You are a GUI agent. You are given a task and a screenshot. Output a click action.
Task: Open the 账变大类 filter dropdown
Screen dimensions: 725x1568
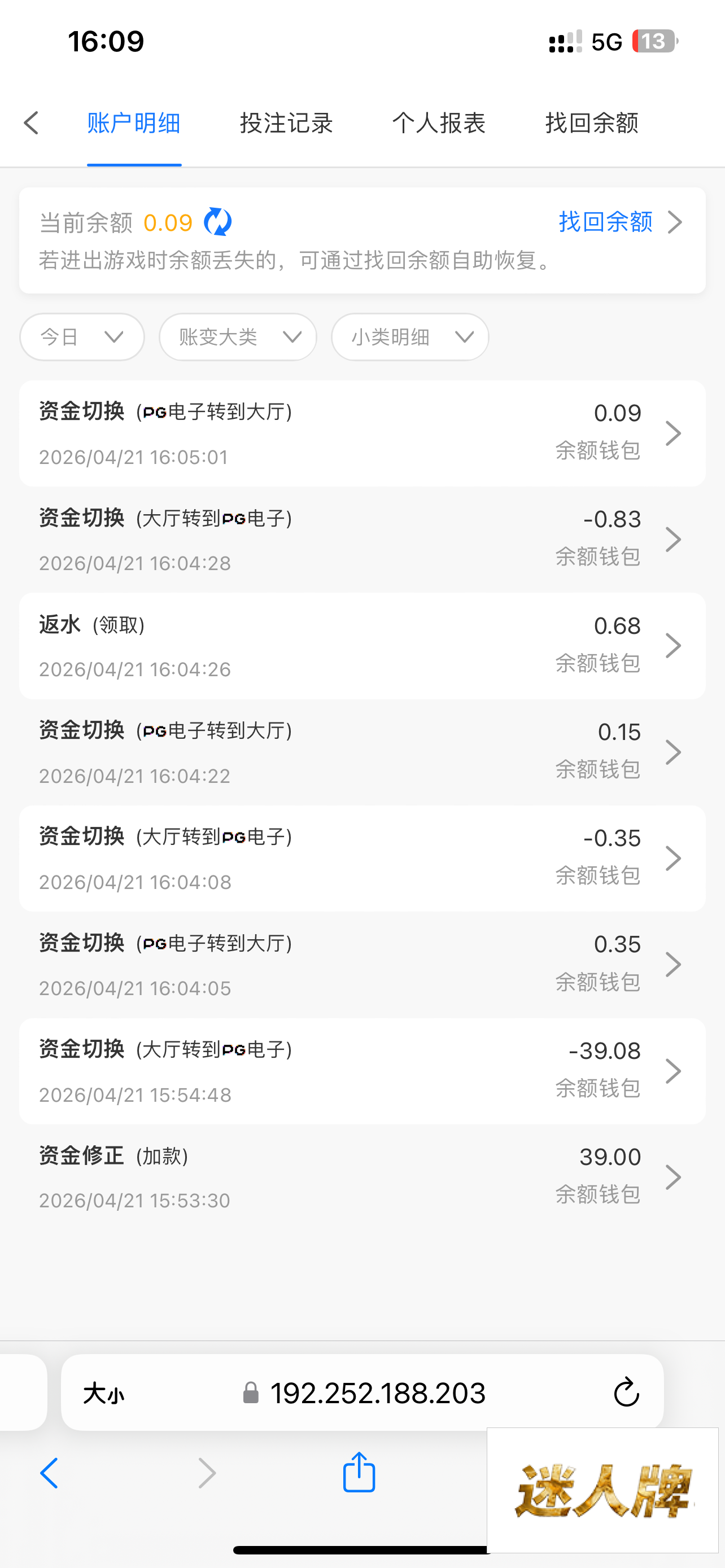click(x=238, y=336)
